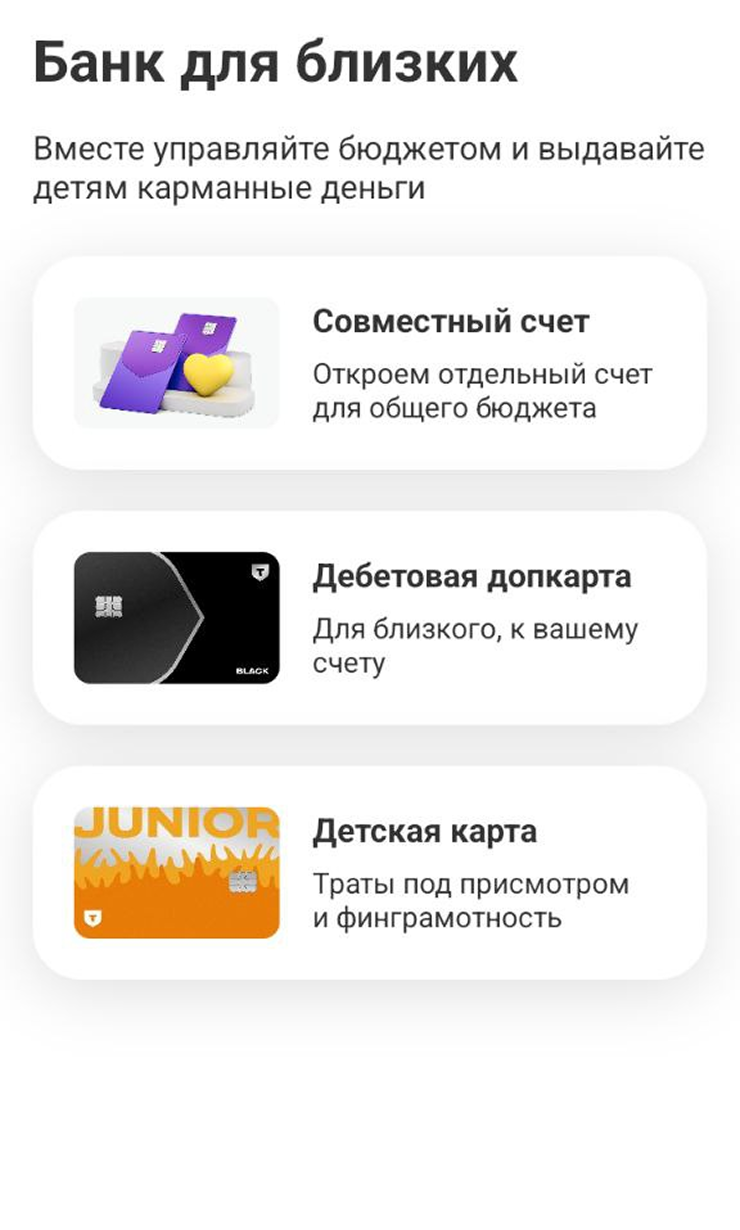Open the Совместный счет card
740x1230 pixels.
click(x=369, y=363)
